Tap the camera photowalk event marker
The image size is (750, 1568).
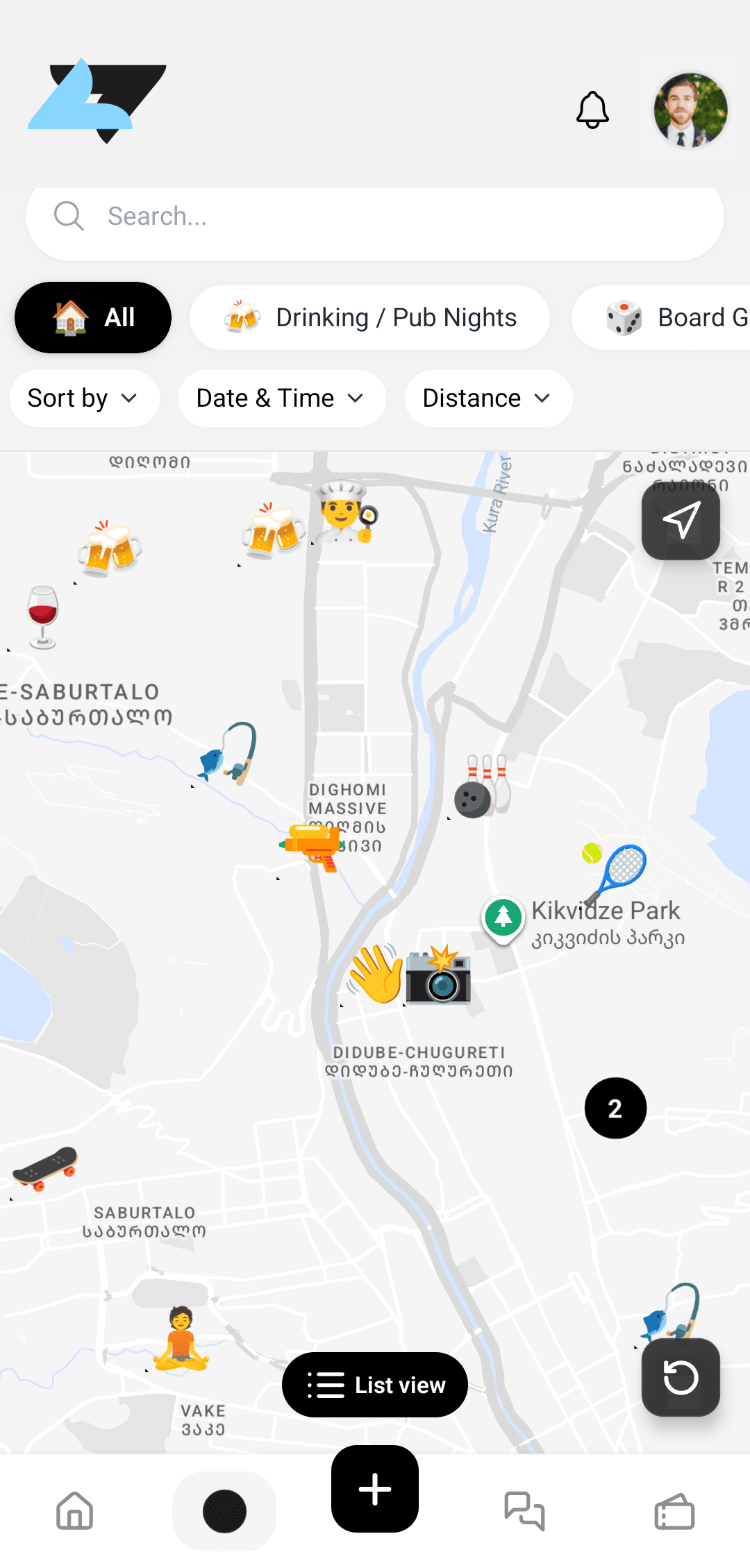point(437,979)
